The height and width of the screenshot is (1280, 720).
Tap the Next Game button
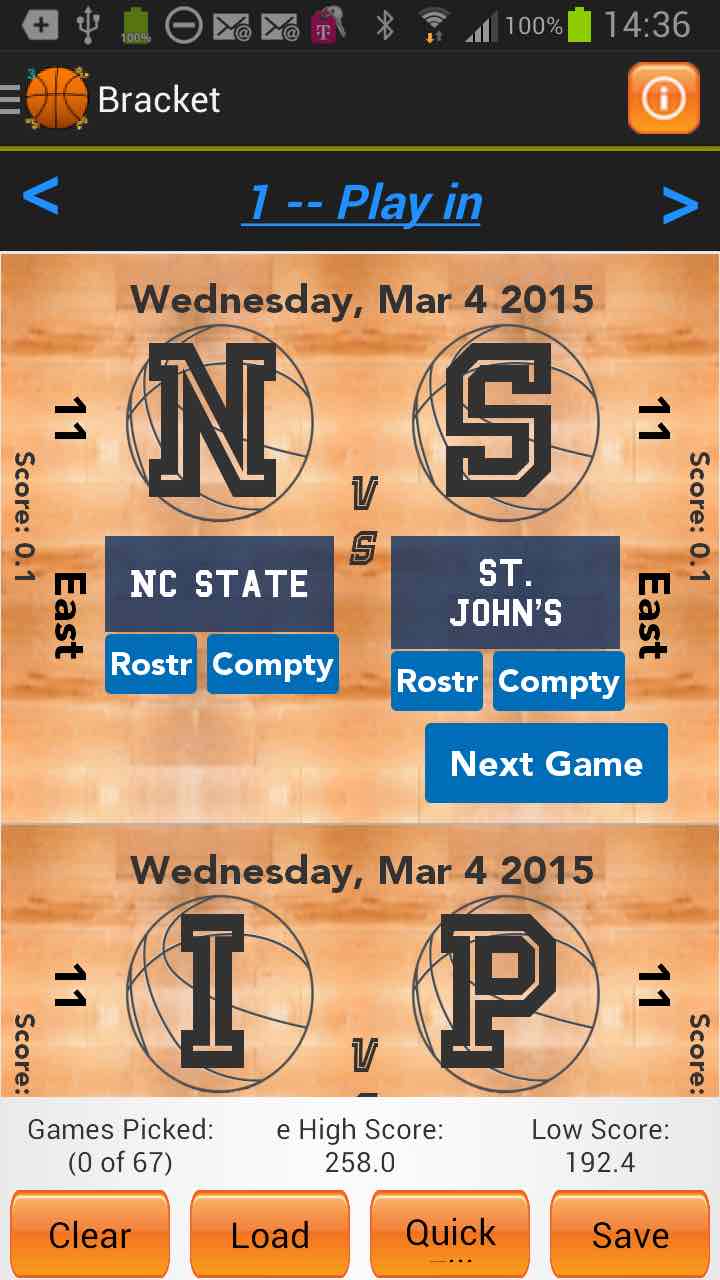click(546, 763)
